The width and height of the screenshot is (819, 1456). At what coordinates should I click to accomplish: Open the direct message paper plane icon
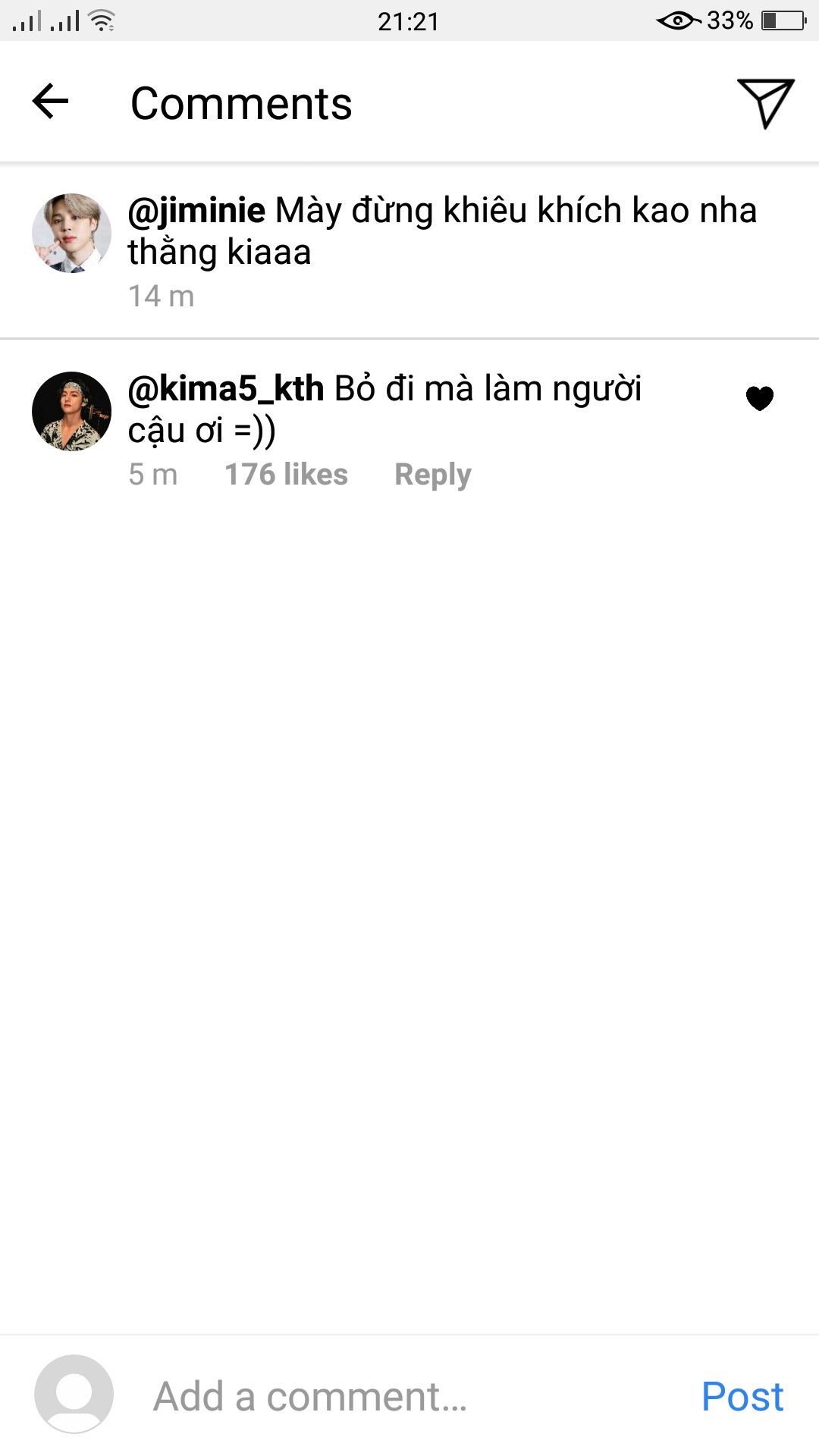[765, 102]
